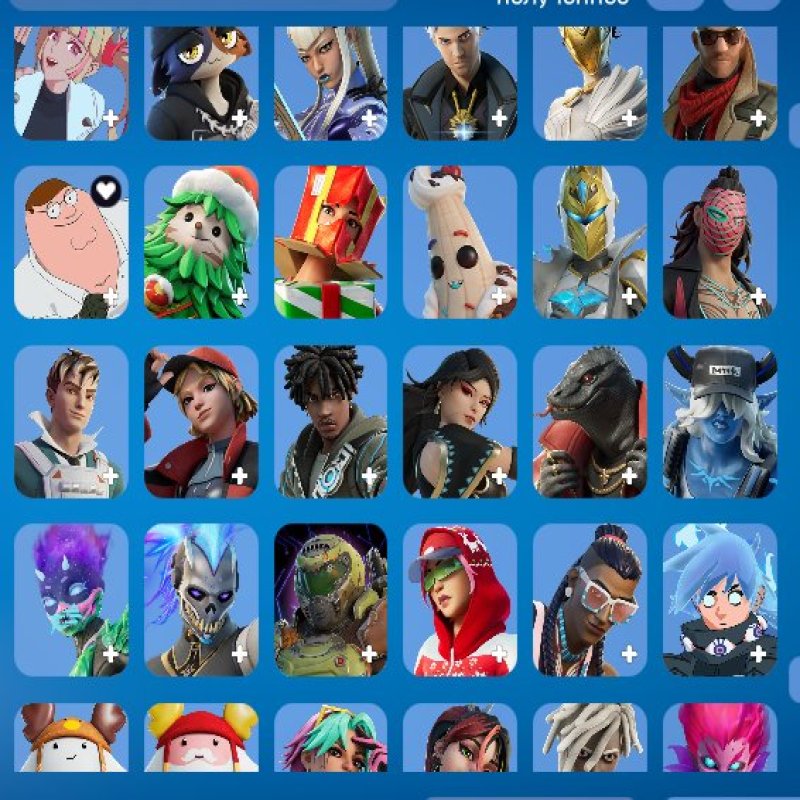Open the red-hooded girl with green visor
This screenshot has width=800, height=800.
pyautogui.click(x=460, y=599)
